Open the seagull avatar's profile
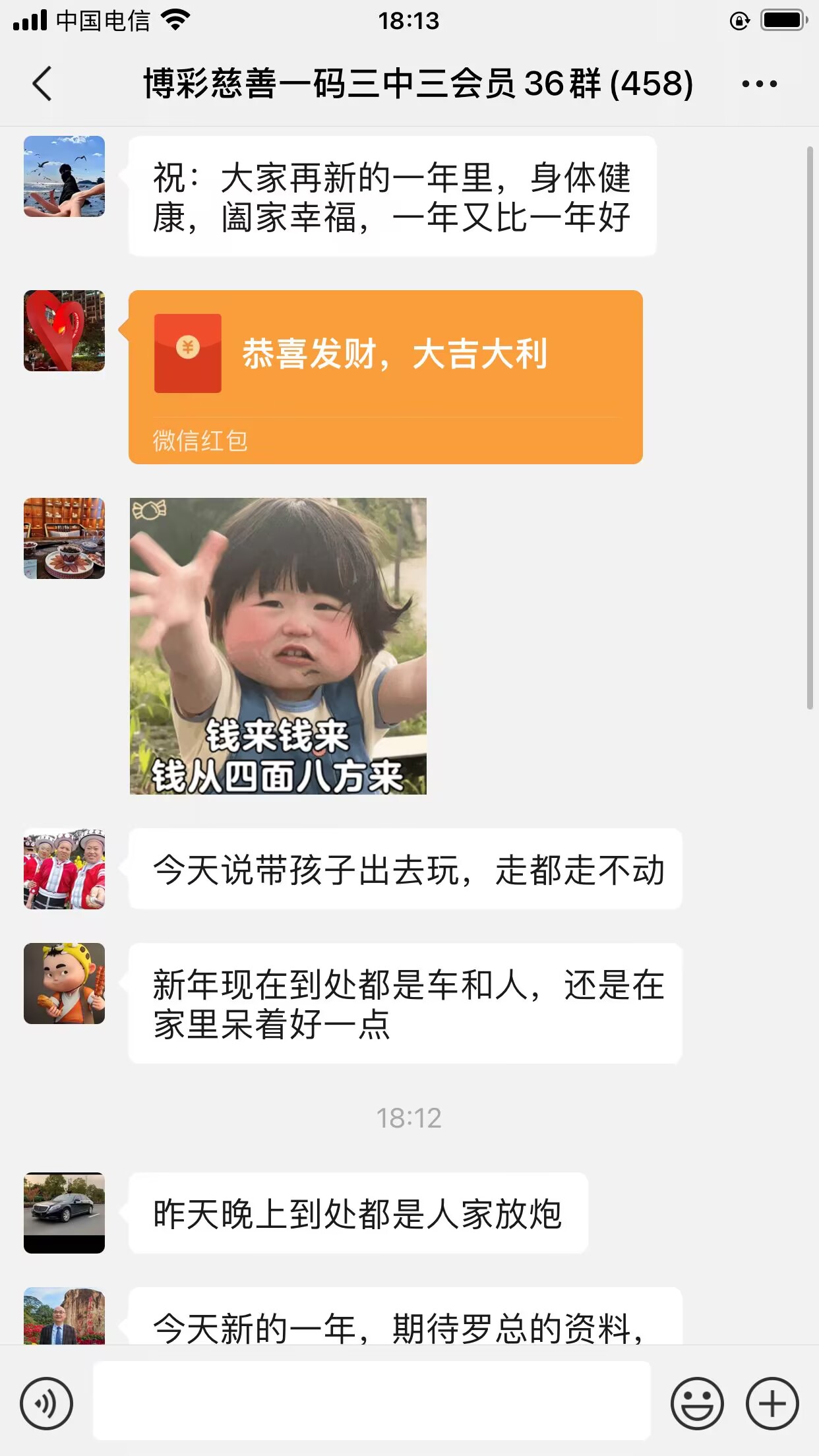Image resolution: width=819 pixels, height=1456 pixels. coord(64,176)
